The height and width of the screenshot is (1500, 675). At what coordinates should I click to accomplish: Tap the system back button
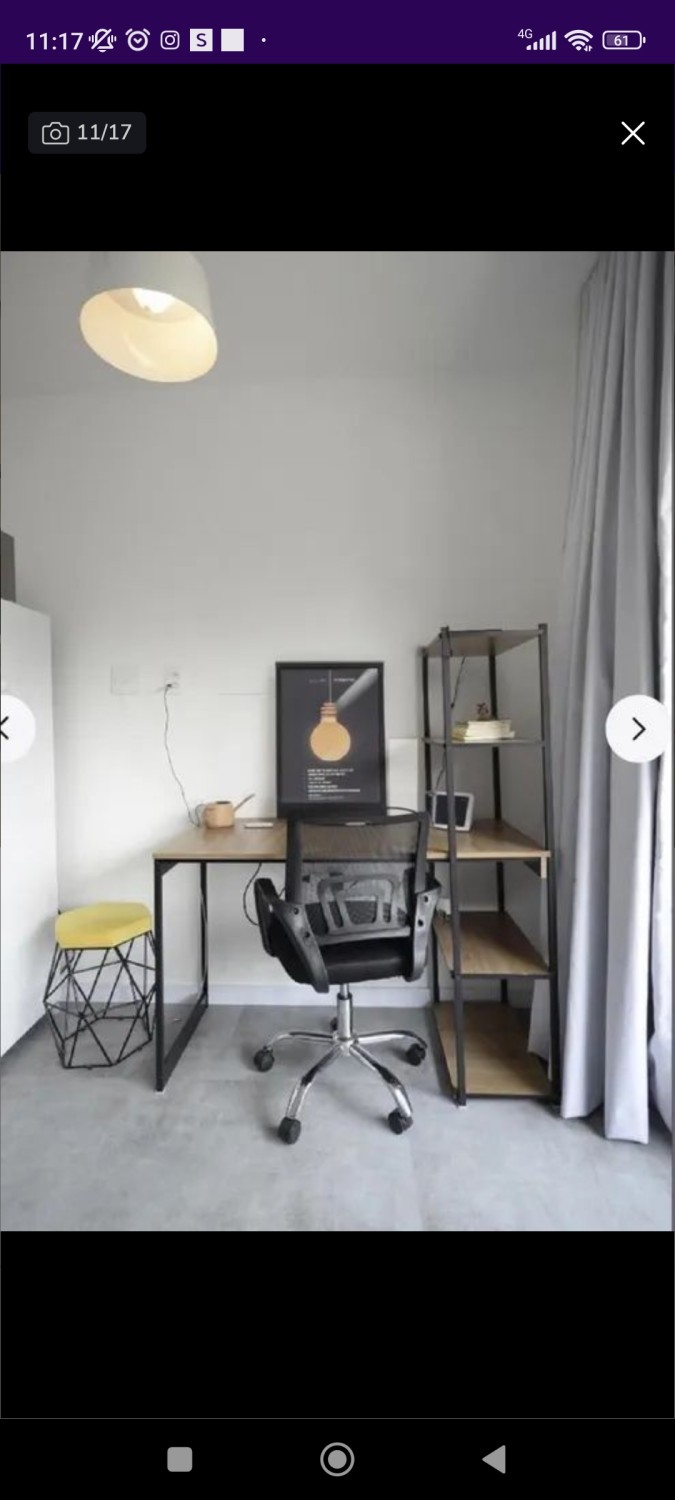494,1459
